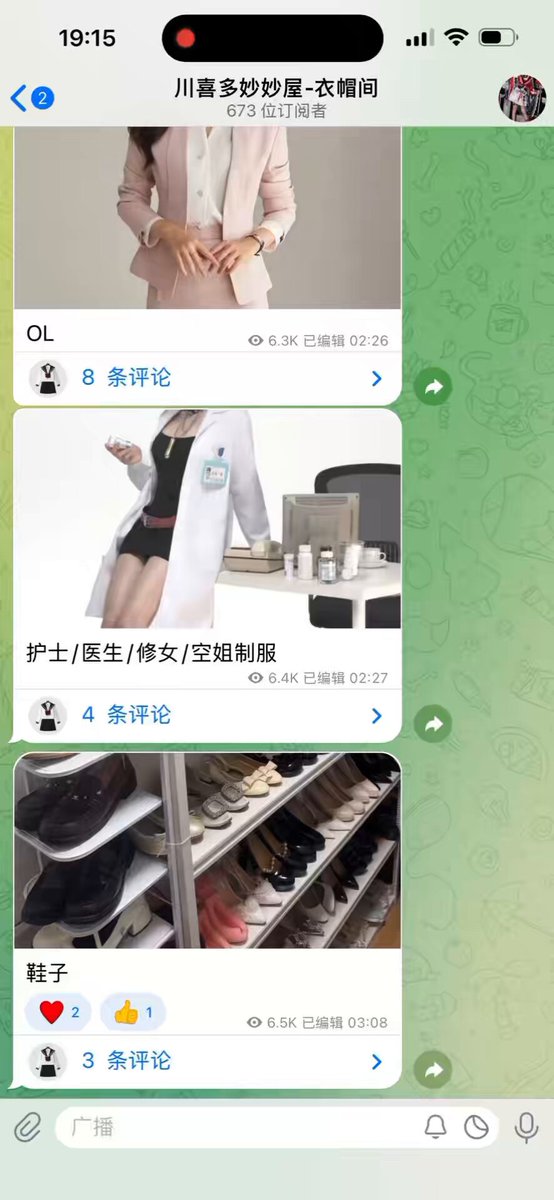Open the 8 条评论 comments on OL post
The width and height of the screenshot is (554, 1200).
pos(207,378)
